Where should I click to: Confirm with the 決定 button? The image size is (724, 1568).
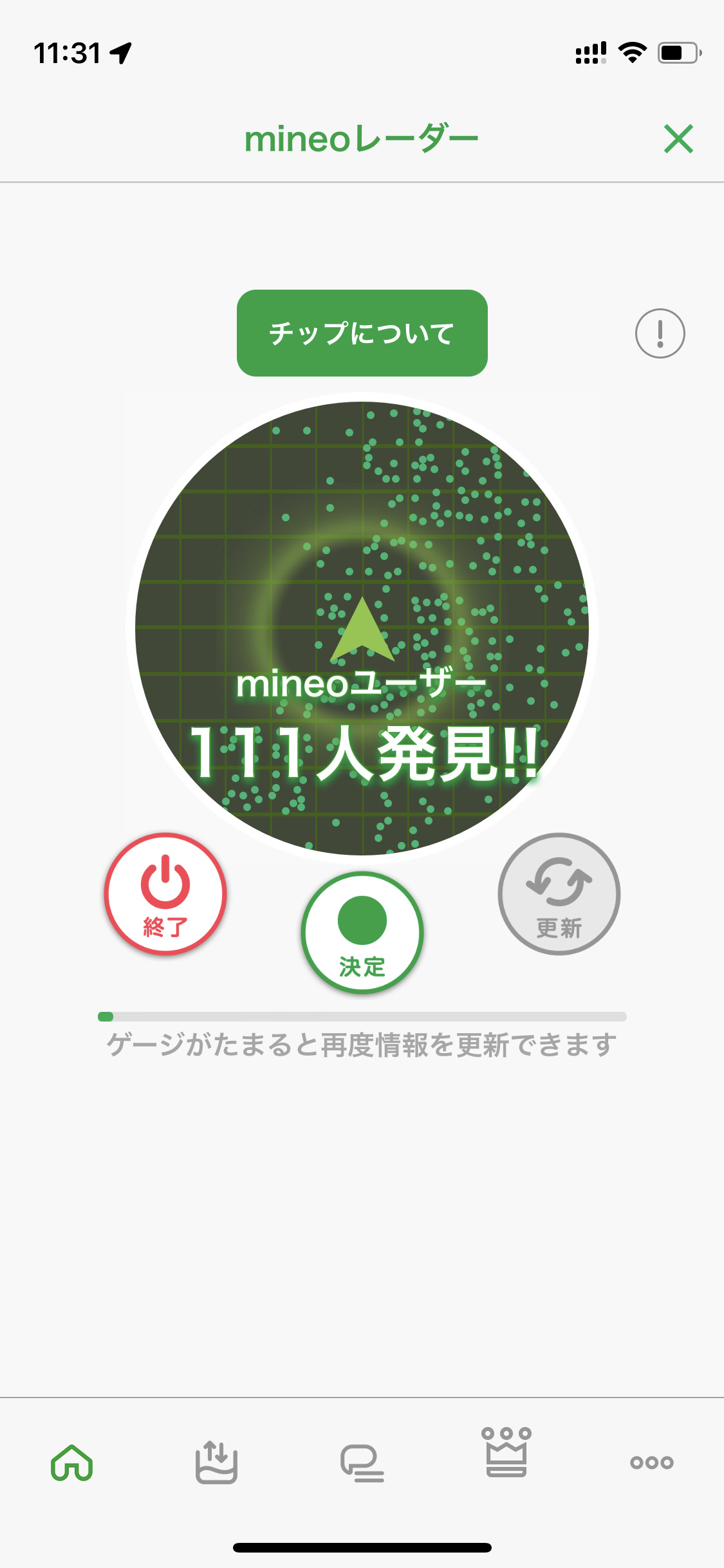362,933
